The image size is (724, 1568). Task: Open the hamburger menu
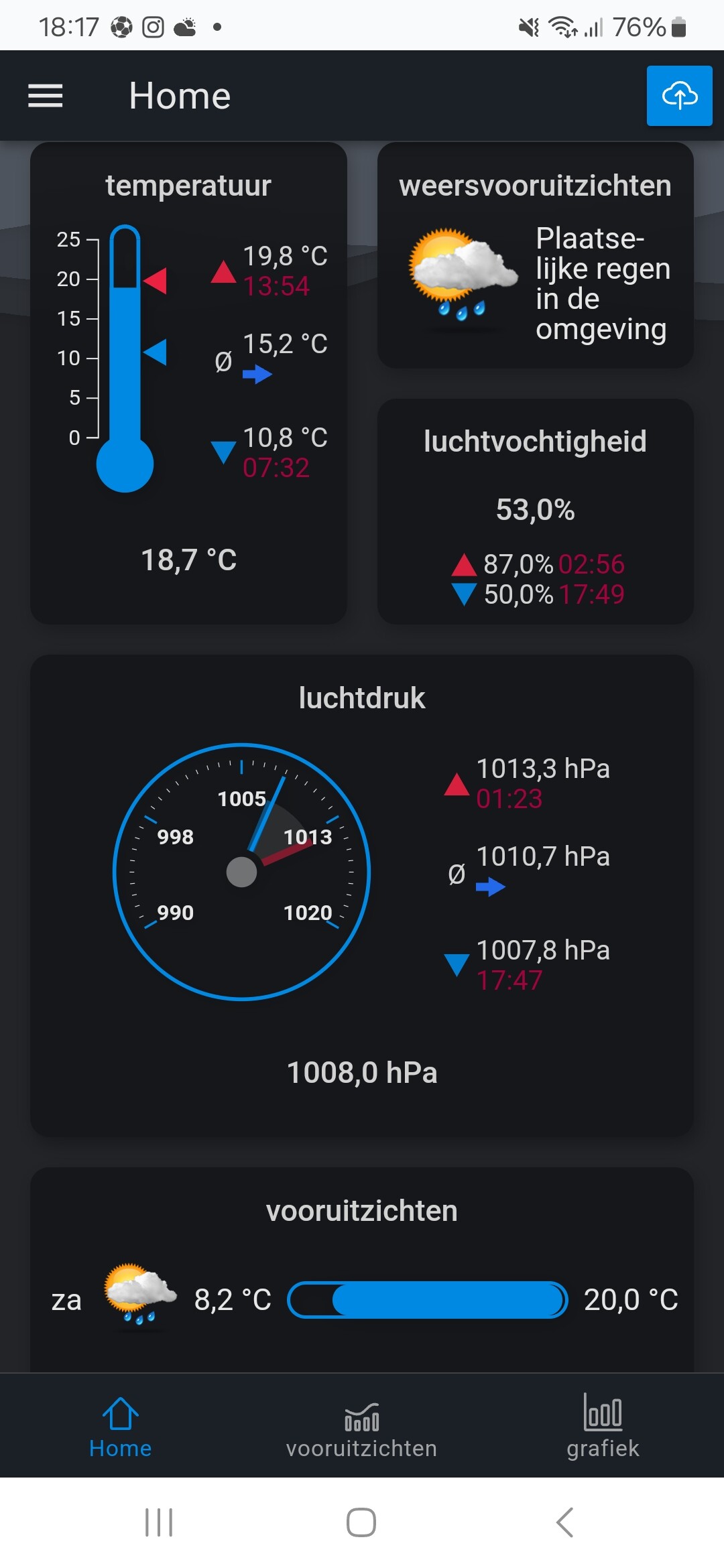click(45, 96)
